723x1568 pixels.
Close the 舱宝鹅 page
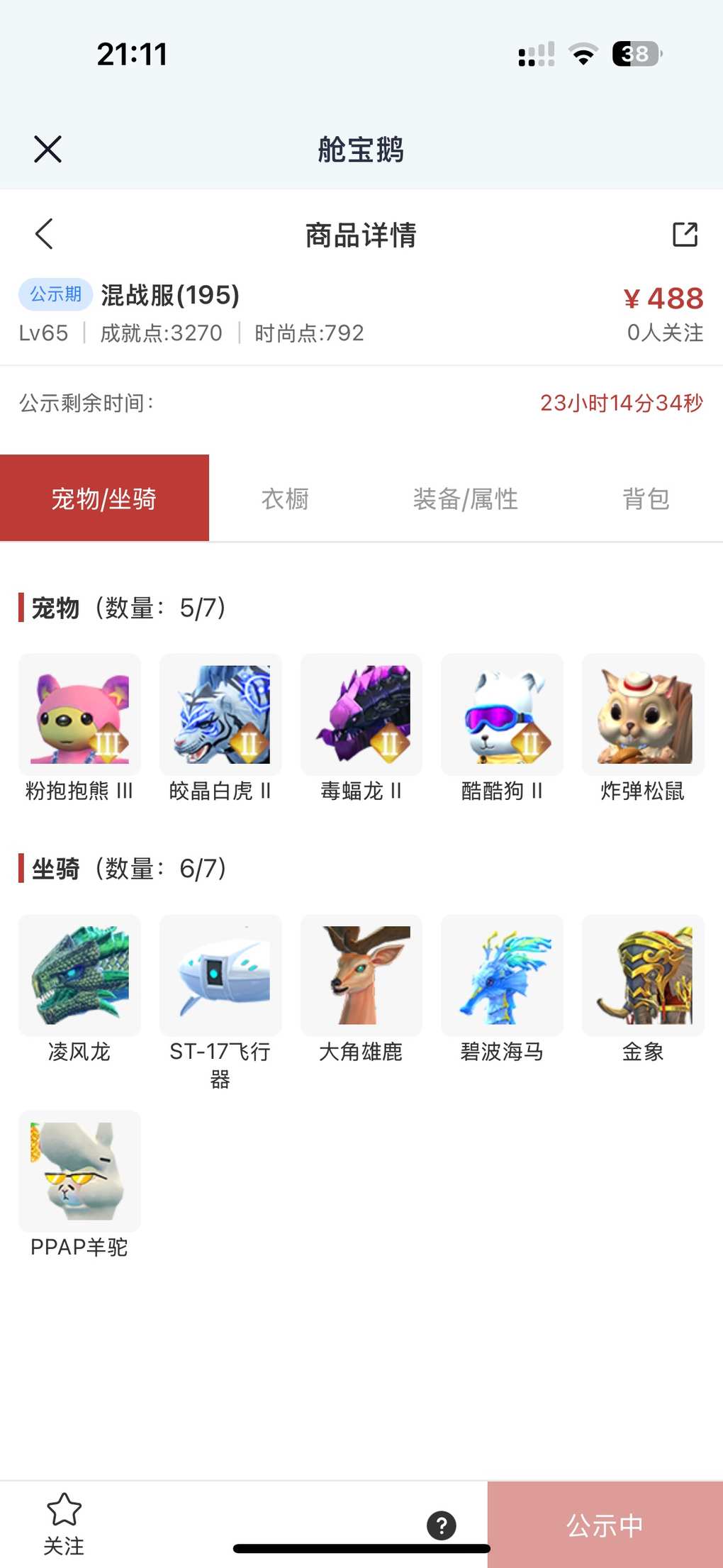(47, 150)
